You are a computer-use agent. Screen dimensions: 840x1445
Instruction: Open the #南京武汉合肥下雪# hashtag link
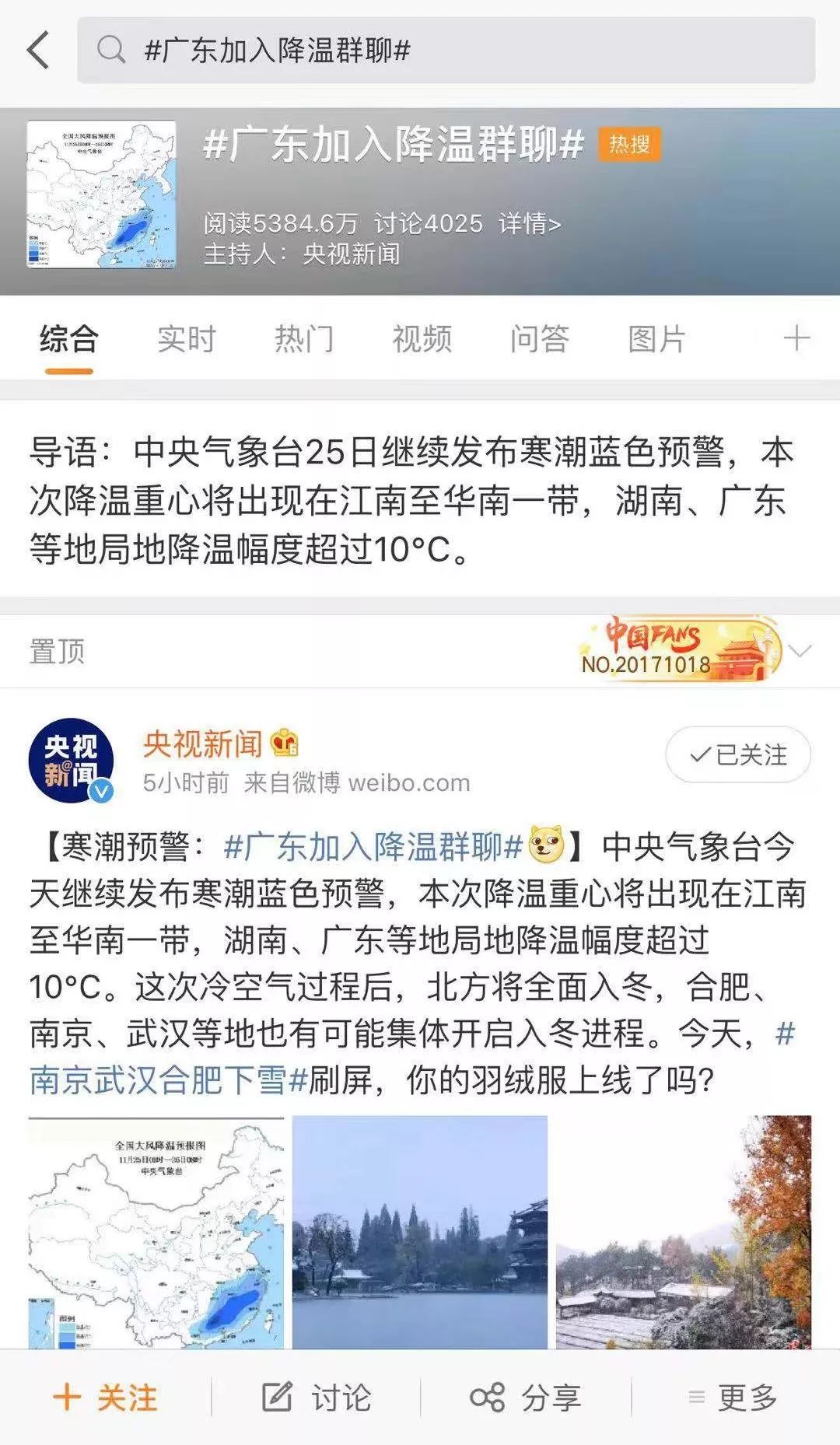click(169, 1079)
